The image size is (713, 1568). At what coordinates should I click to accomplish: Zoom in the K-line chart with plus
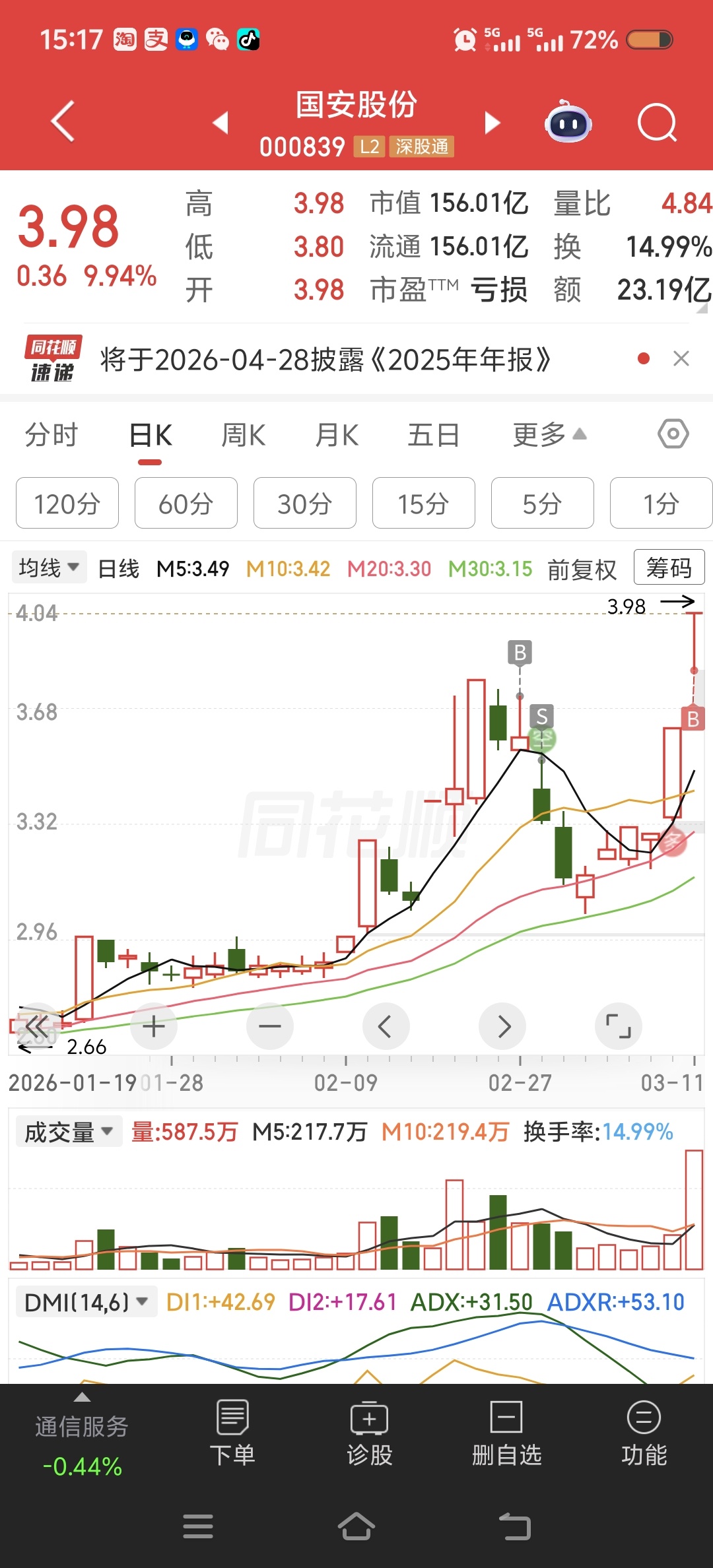click(154, 1026)
